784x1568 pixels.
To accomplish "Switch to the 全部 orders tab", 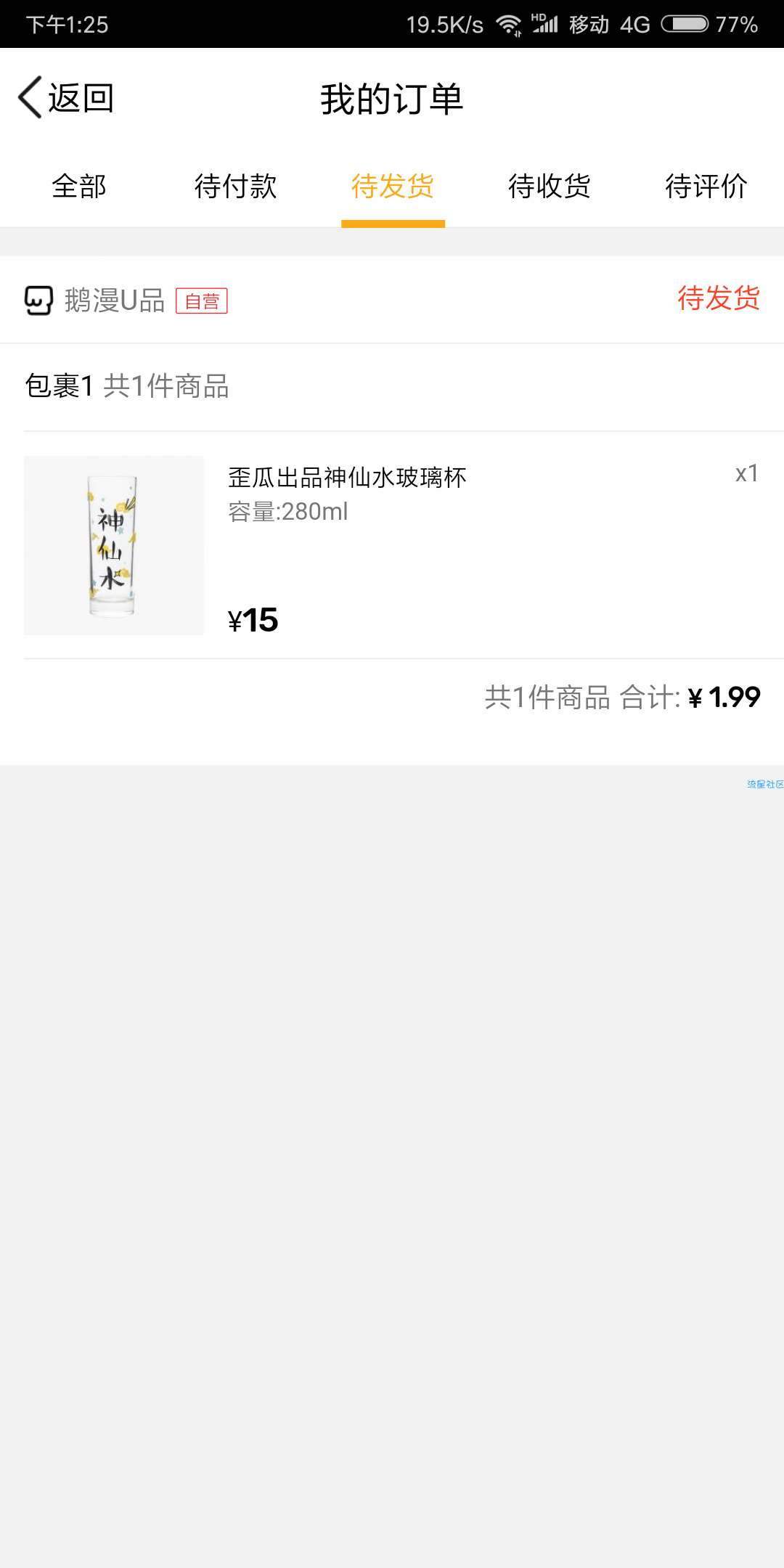I will coord(79,187).
